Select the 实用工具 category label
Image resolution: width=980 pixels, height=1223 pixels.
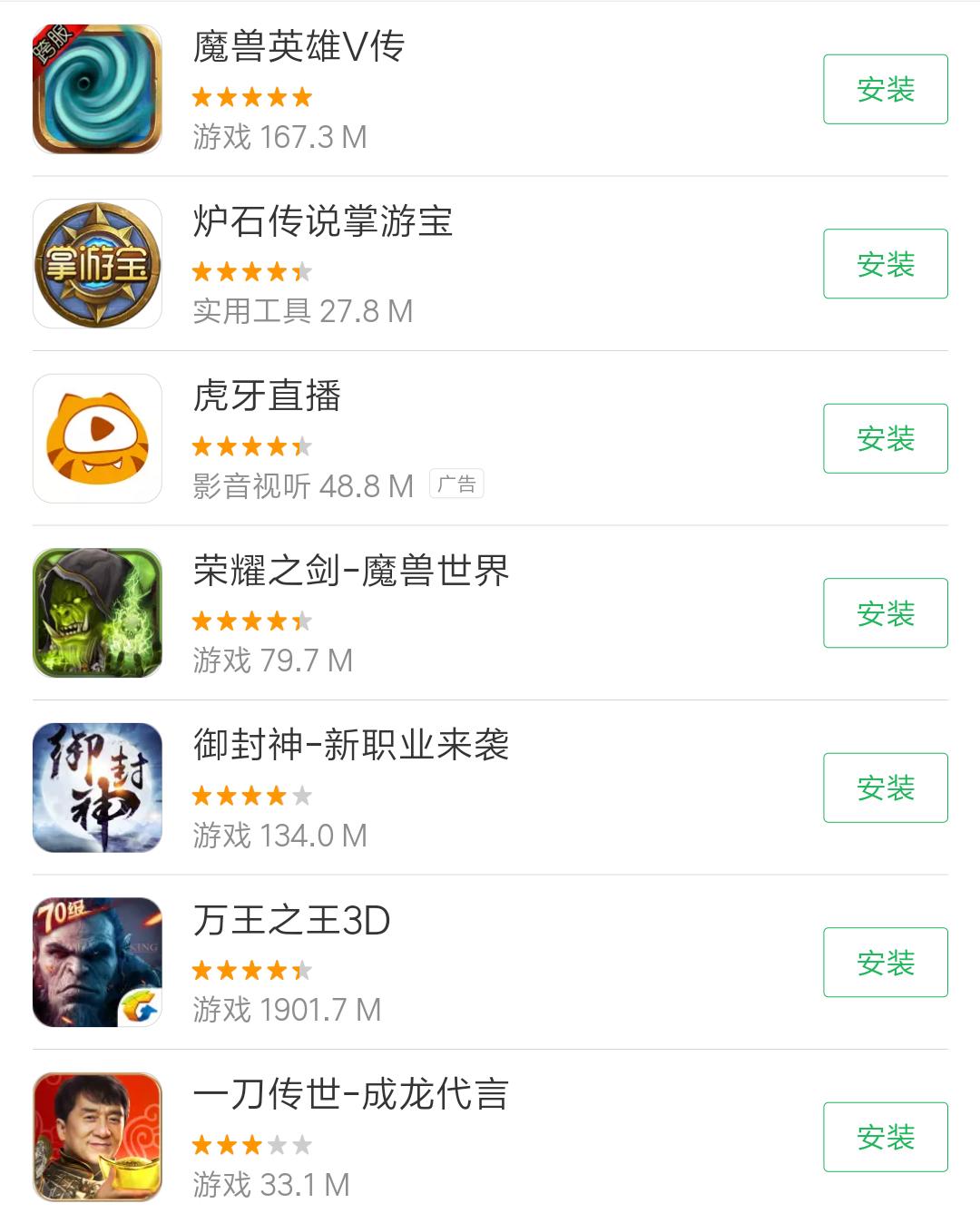(x=254, y=312)
